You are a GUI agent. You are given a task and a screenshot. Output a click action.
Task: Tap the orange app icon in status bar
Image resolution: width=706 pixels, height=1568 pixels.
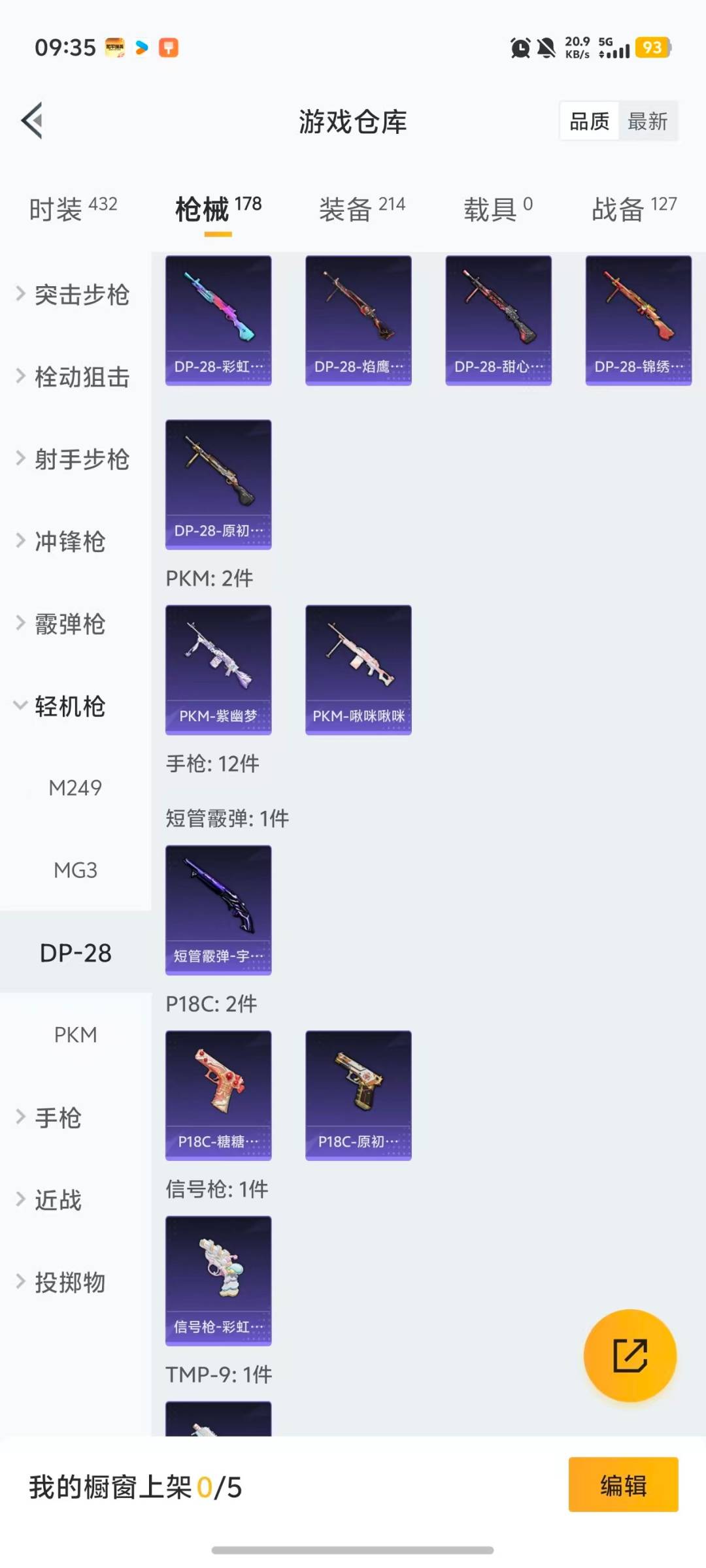pyautogui.click(x=169, y=48)
